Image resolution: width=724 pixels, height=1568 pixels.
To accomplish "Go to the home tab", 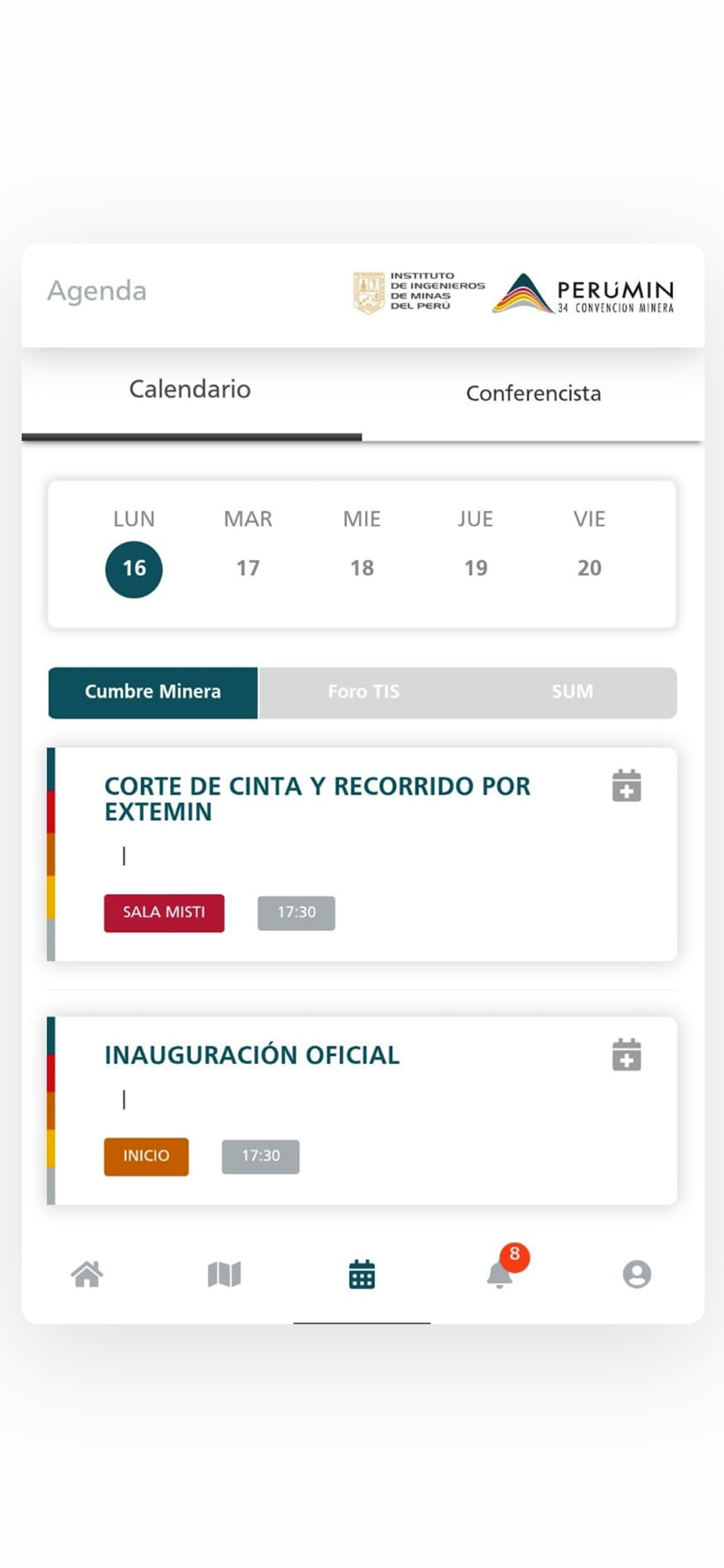I will click(x=87, y=1274).
